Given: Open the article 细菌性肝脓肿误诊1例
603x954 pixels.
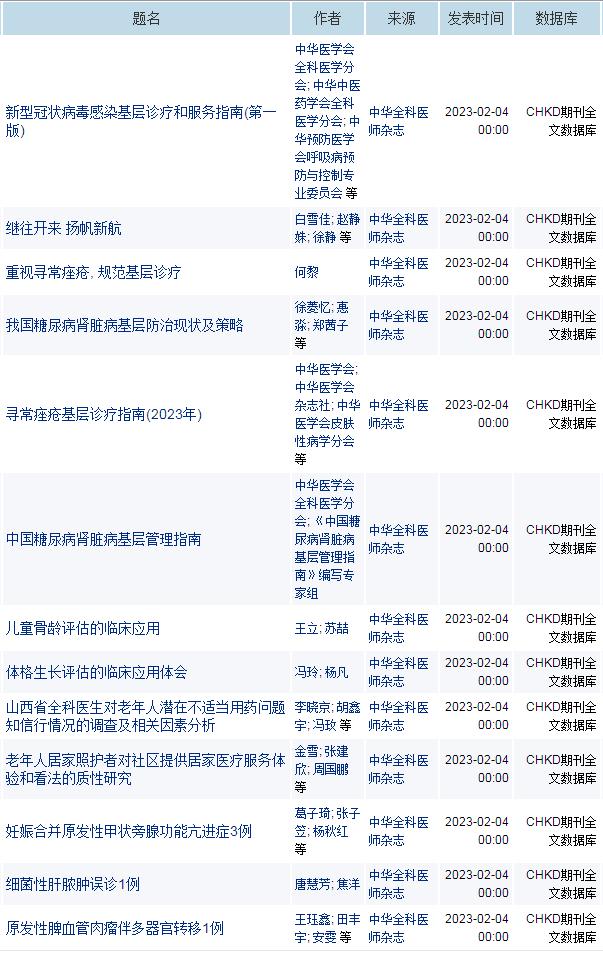Looking at the screenshot, I should (73, 884).
